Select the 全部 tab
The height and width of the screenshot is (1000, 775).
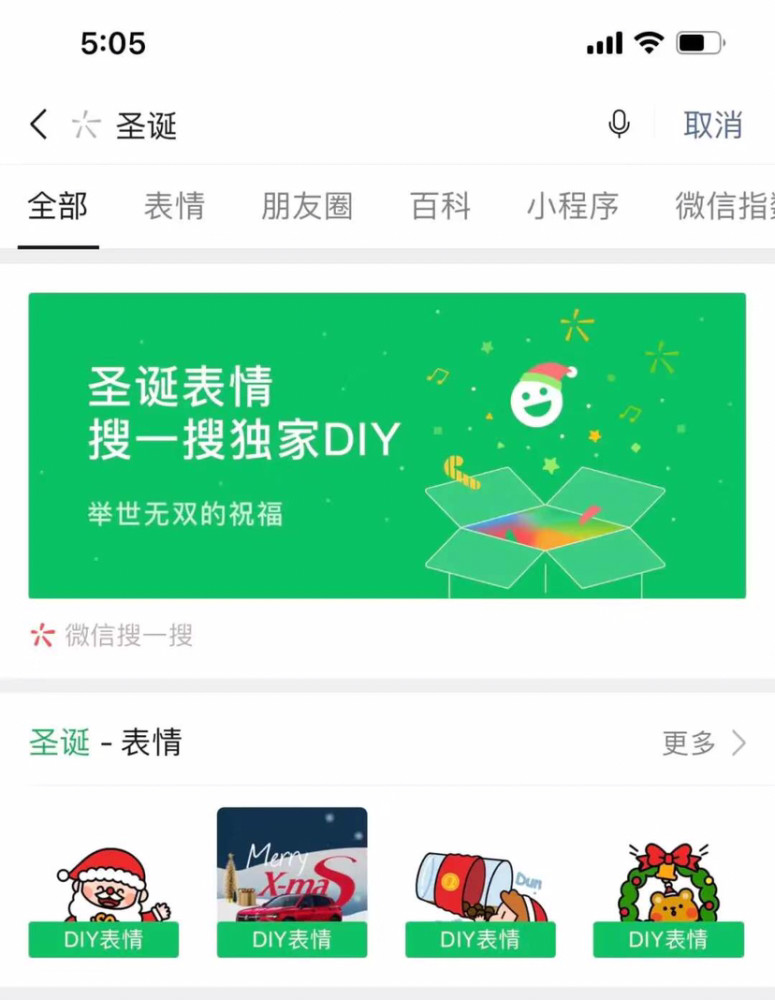click(58, 207)
